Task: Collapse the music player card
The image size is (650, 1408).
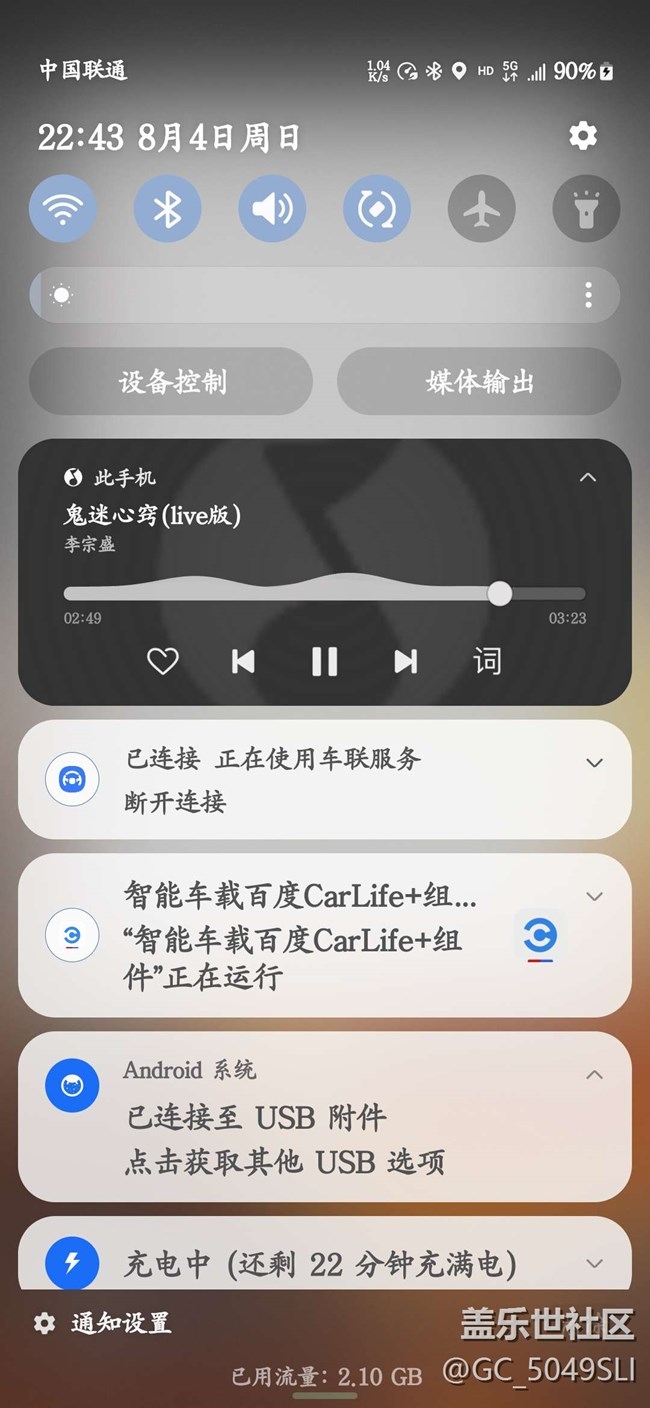Action: click(x=588, y=477)
